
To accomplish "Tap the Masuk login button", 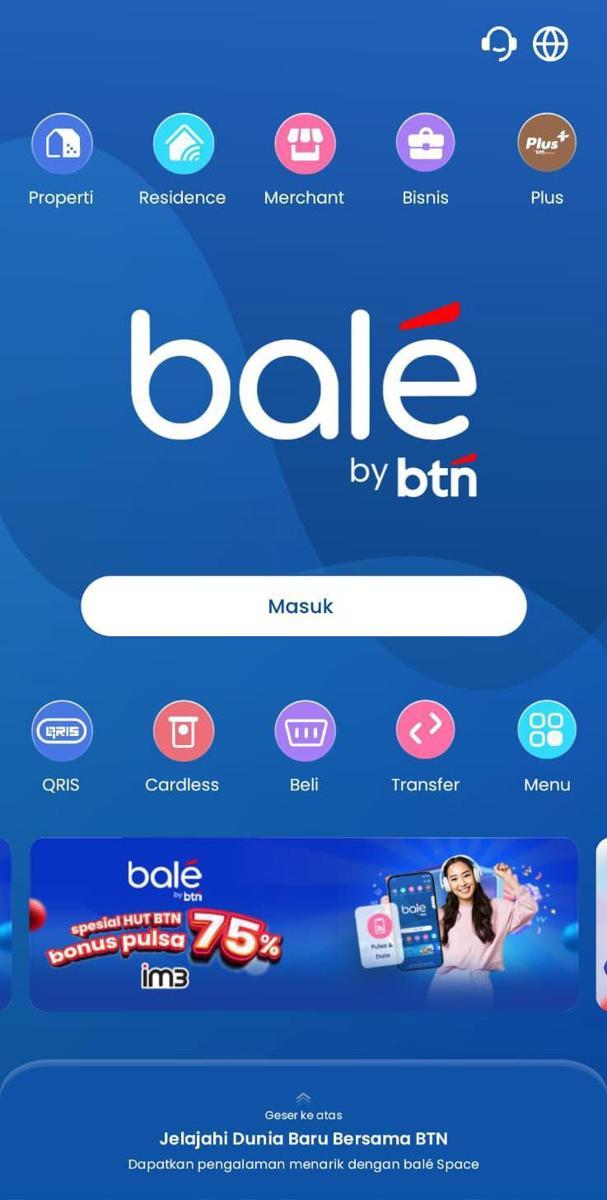I will [303, 606].
